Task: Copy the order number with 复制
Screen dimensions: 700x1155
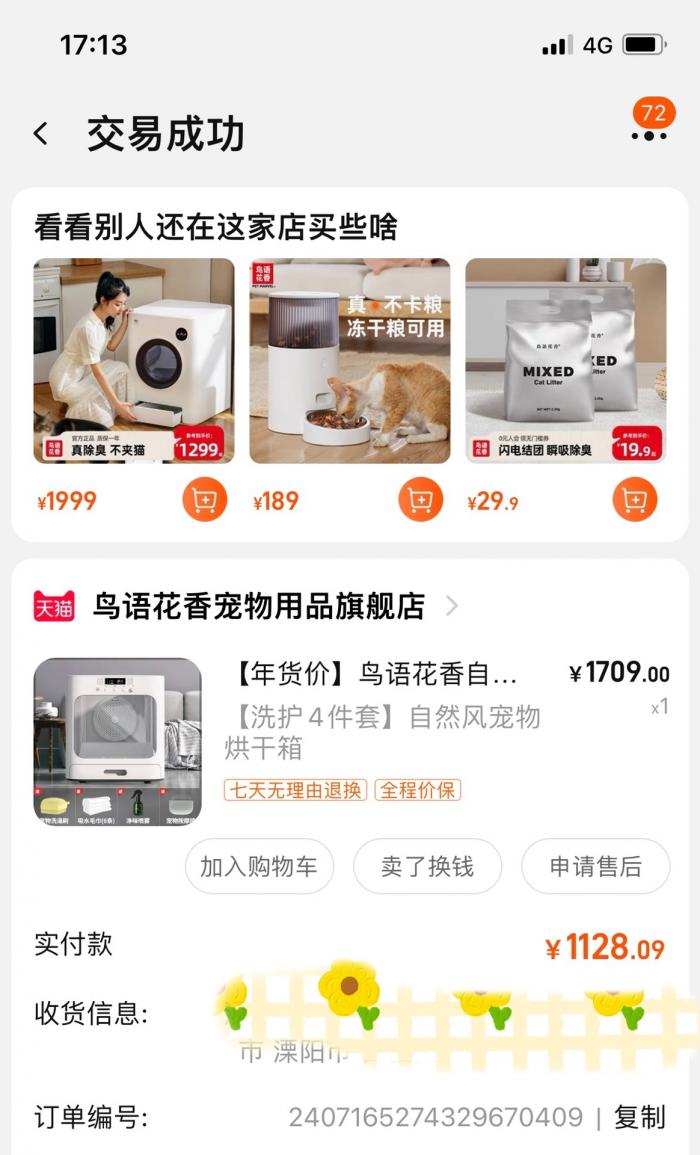Action: (640, 1117)
